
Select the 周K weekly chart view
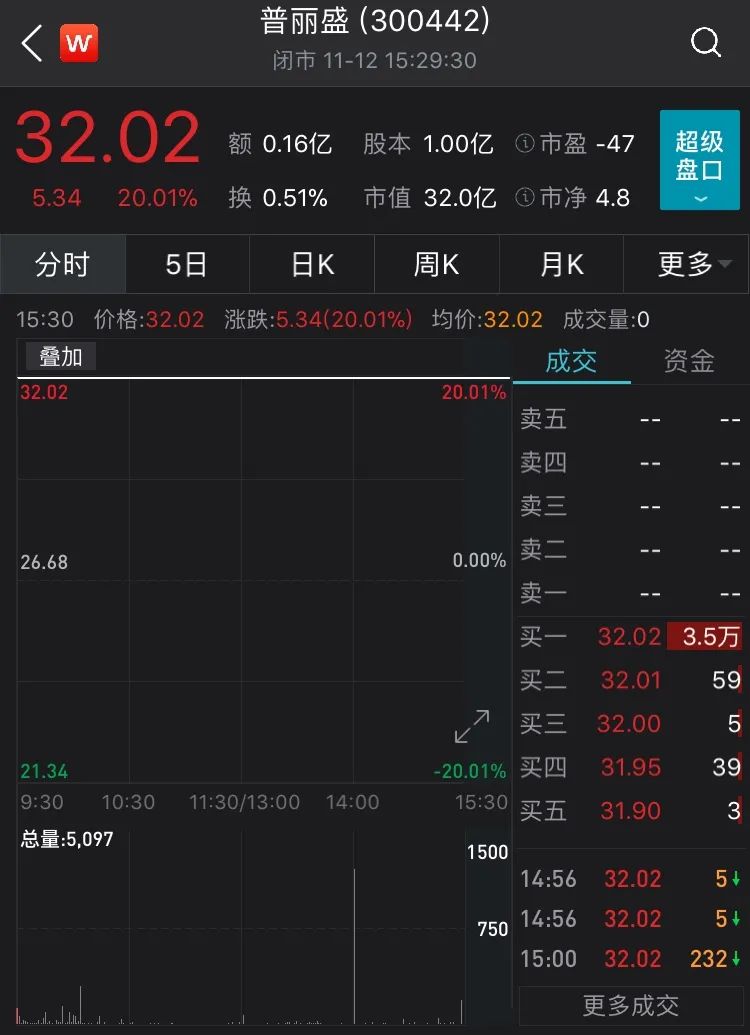pyautogui.click(x=437, y=263)
